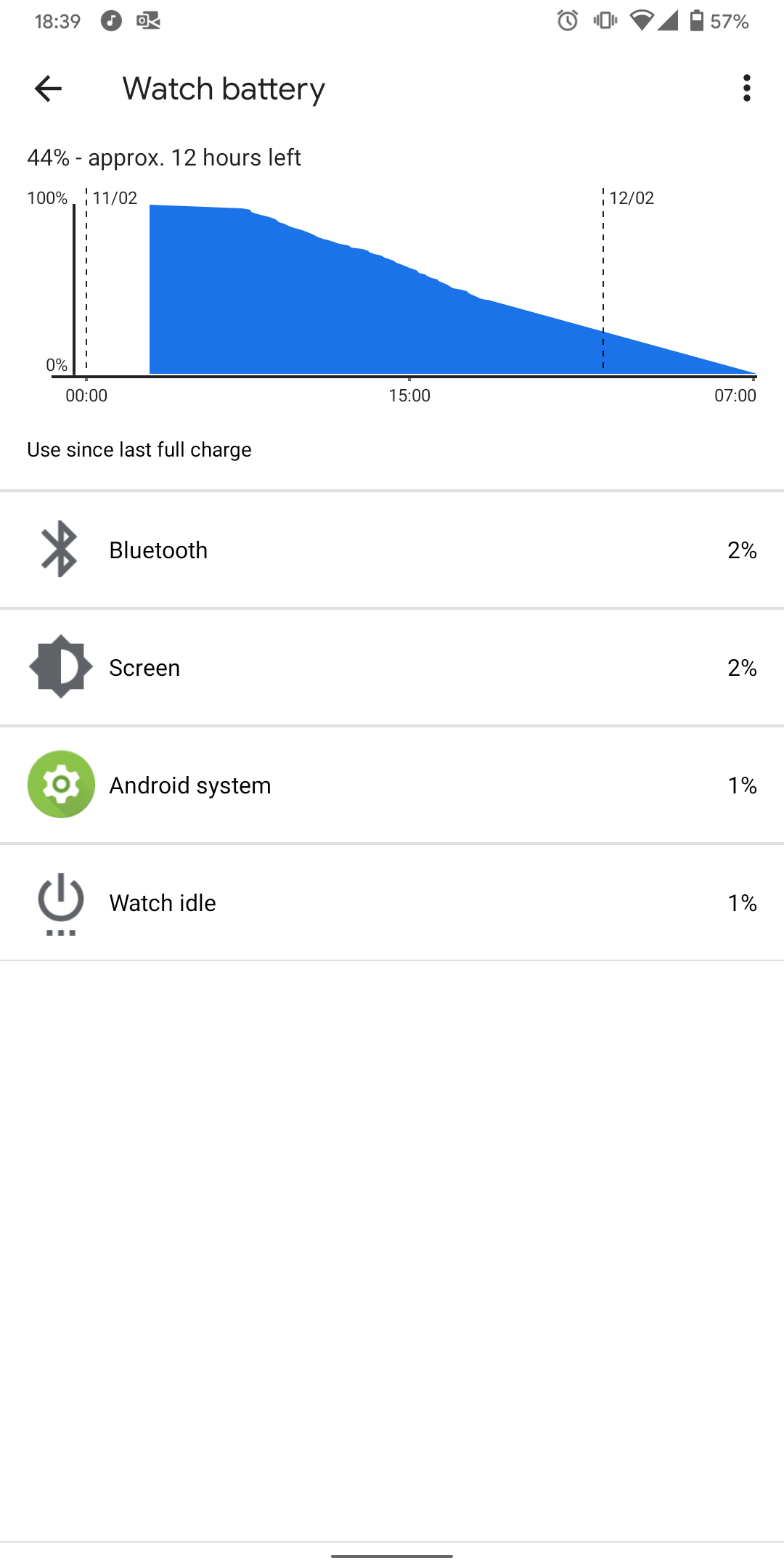Screen dimensions: 784x1568
Task: View Android system battery usage
Action: pyautogui.click(x=392, y=785)
